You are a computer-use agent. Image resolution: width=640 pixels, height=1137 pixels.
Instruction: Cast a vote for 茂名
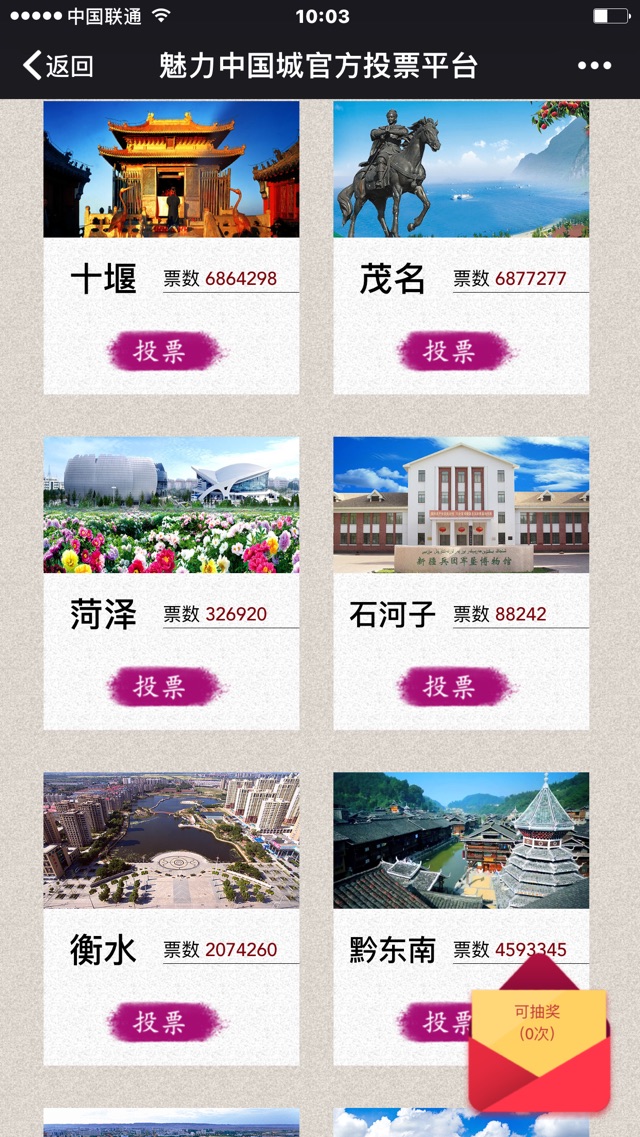click(x=453, y=351)
